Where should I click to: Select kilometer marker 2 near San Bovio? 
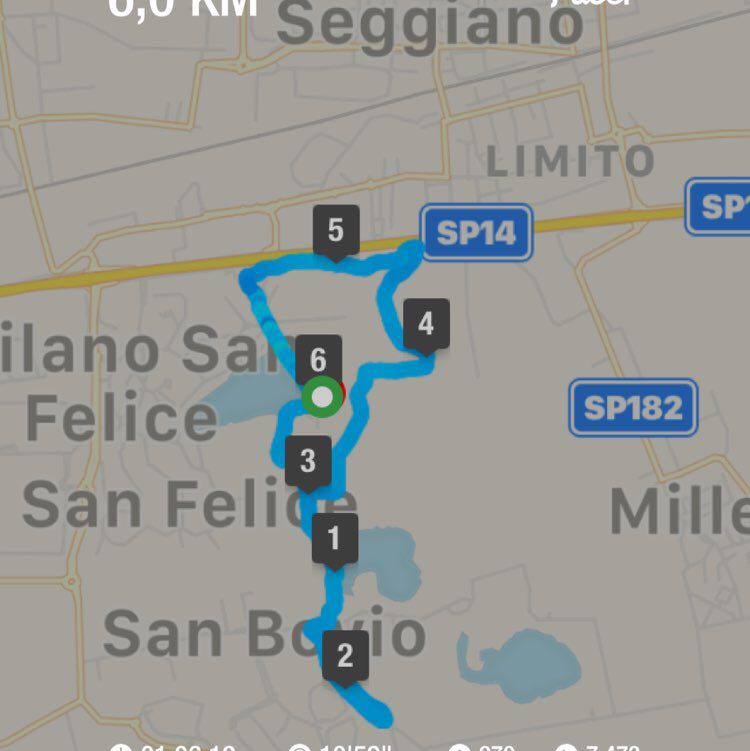[x=345, y=654]
